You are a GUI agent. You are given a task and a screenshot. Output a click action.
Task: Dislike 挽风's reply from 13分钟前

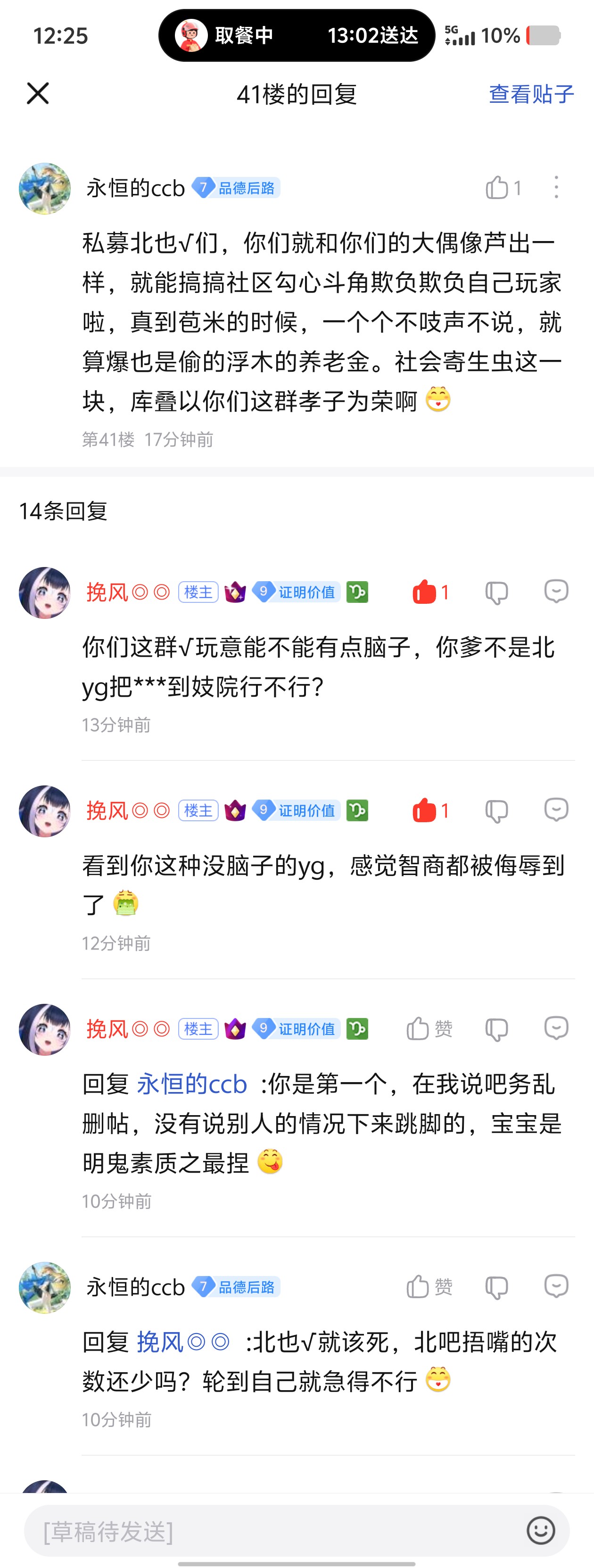tap(496, 592)
